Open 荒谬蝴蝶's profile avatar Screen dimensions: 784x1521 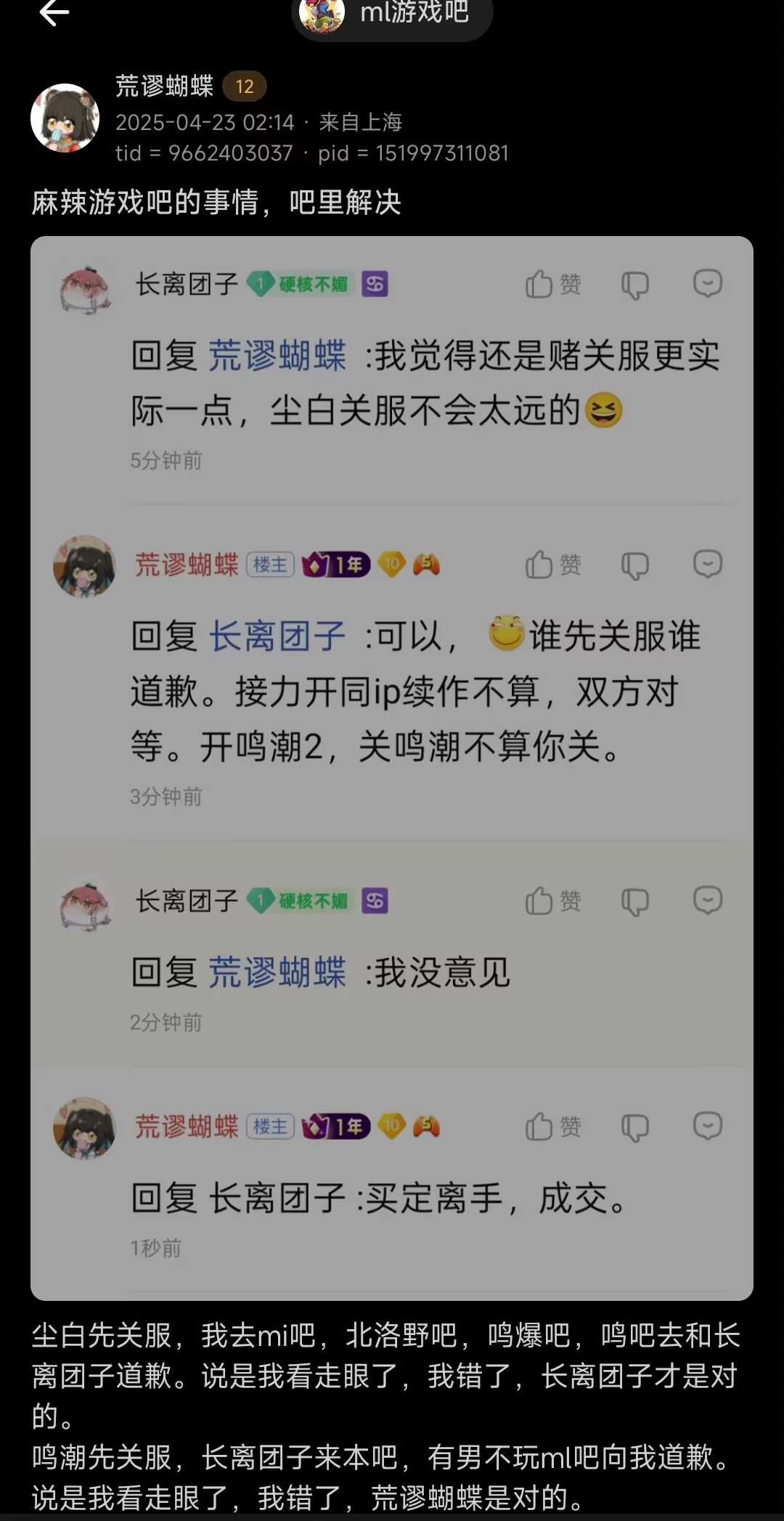pos(65,118)
